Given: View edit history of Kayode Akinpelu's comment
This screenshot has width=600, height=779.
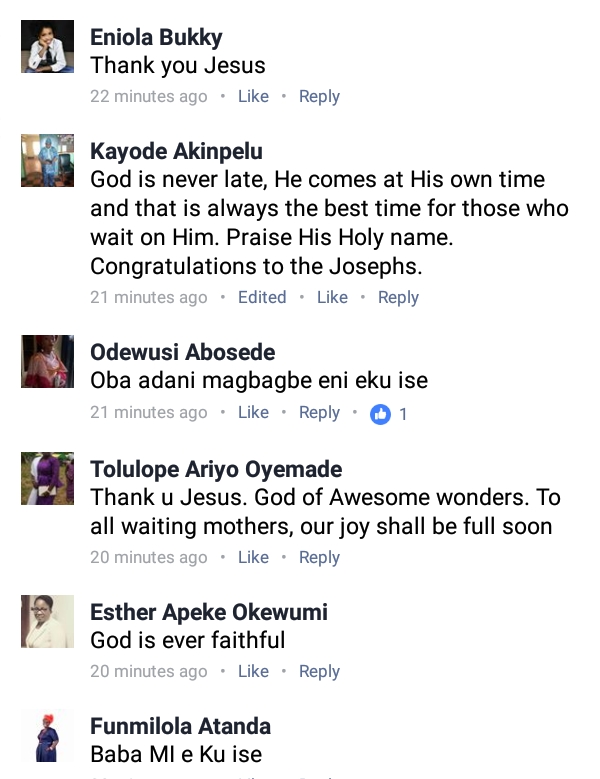Looking at the screenshot, I should (x=262, y=298).
